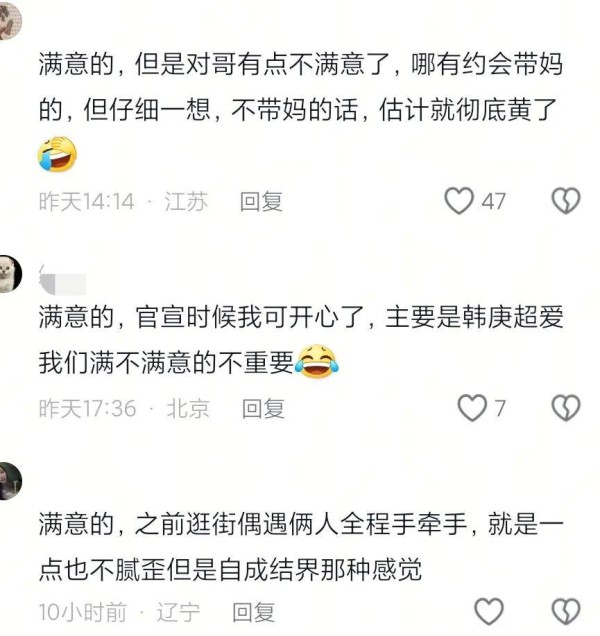Reply to the comment from Jiangsu
600x636 pixels.
[x=261, y=201]
